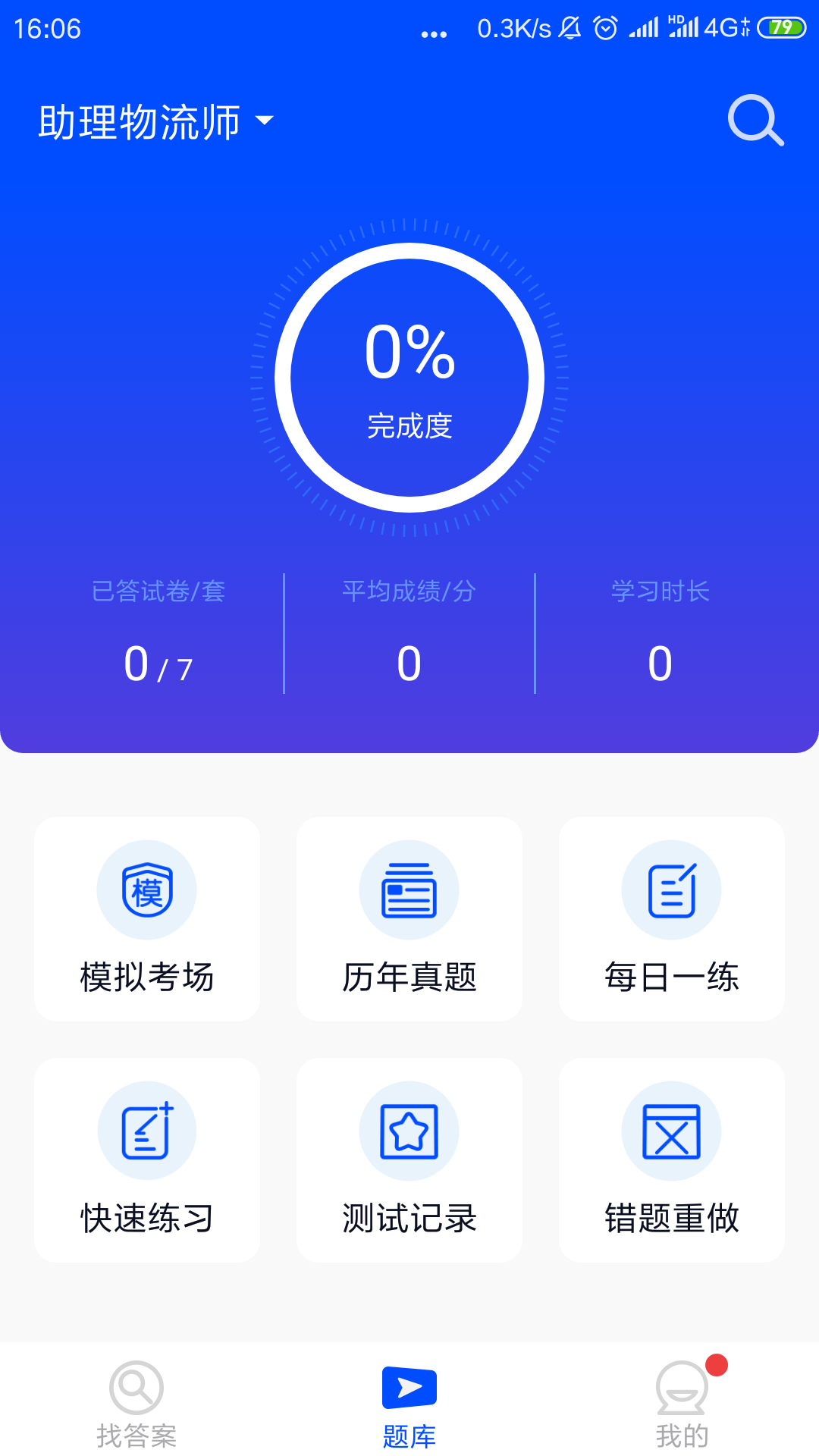This screenshot has height=1456, width=819.
Task: Select the 错题重做 redo mistakes icon
Action: click(x=671, y=1130)
